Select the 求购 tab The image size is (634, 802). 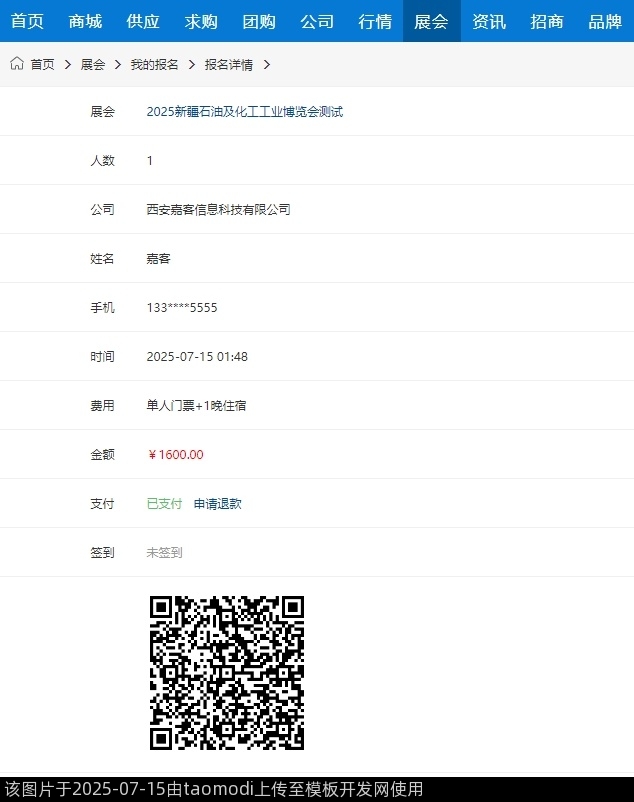click(201, 21)
